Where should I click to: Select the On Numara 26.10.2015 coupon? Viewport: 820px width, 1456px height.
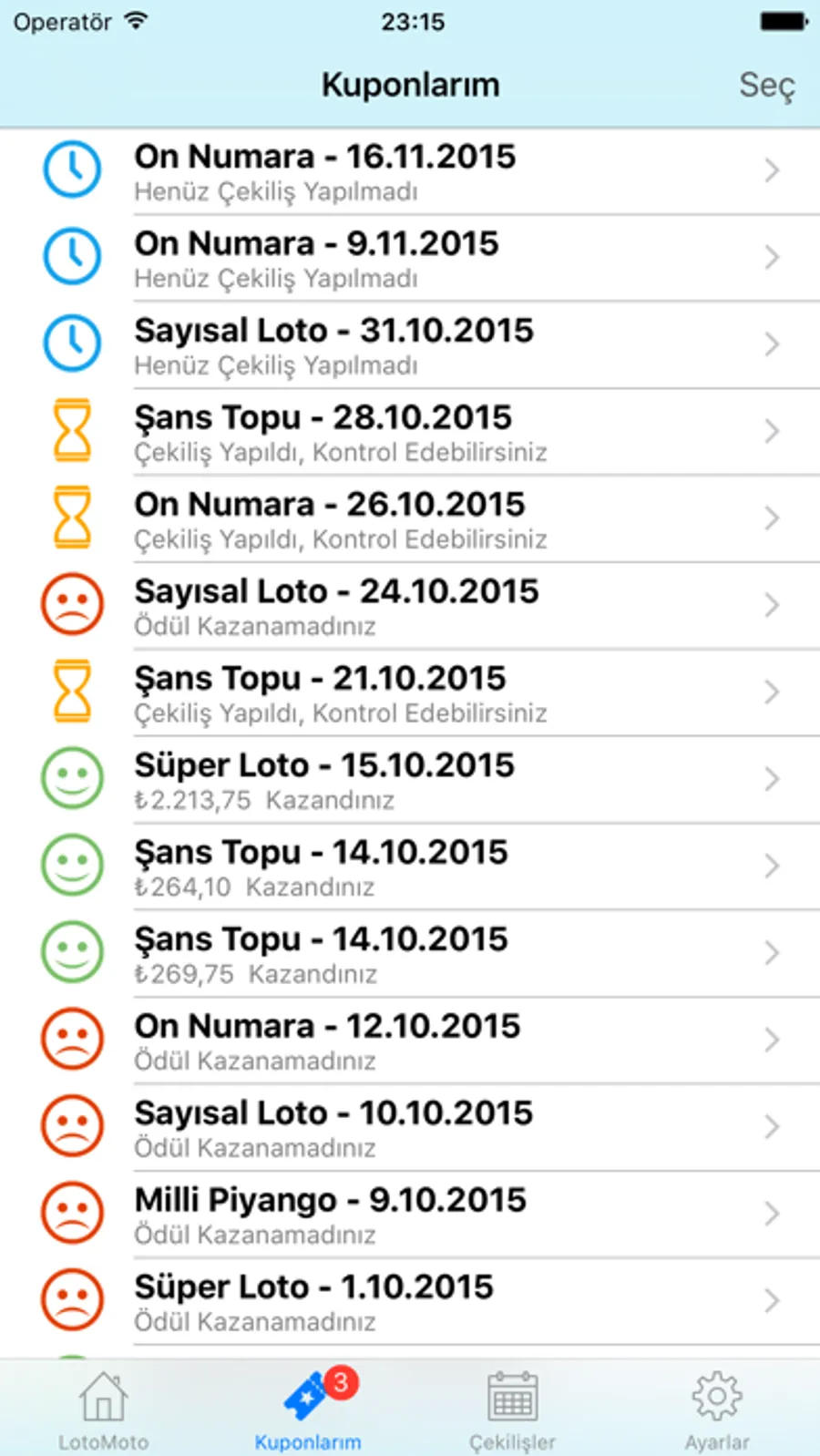click(410, 518)
